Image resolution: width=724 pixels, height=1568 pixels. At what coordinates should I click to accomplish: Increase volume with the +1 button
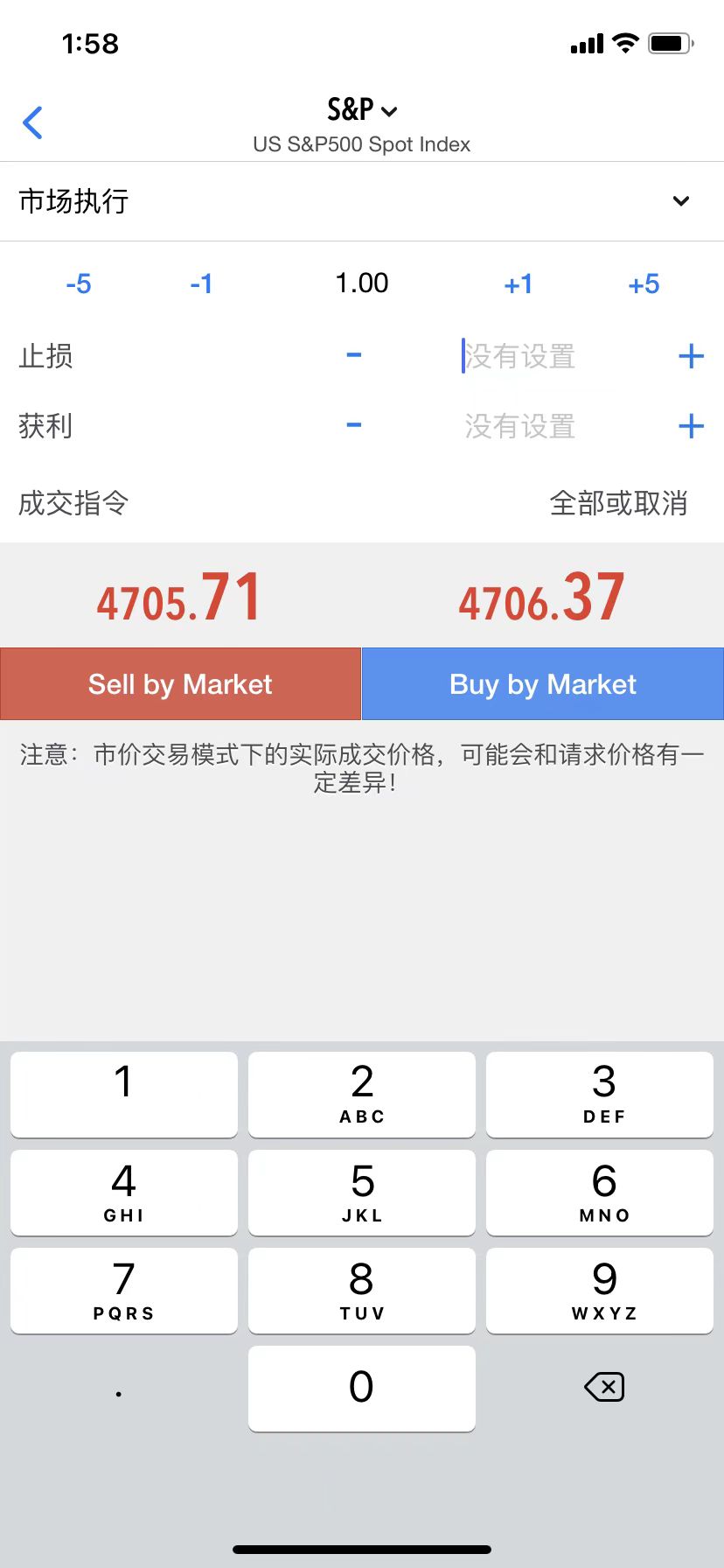point(519,284)
